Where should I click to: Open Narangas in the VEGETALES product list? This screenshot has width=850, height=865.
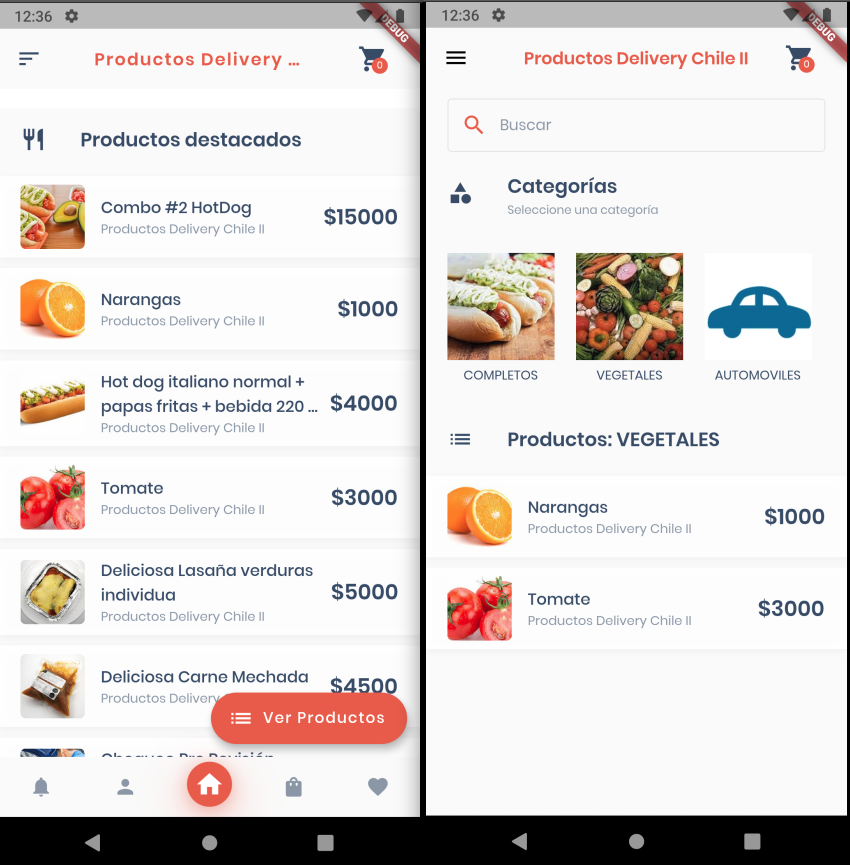pos(636,517)
